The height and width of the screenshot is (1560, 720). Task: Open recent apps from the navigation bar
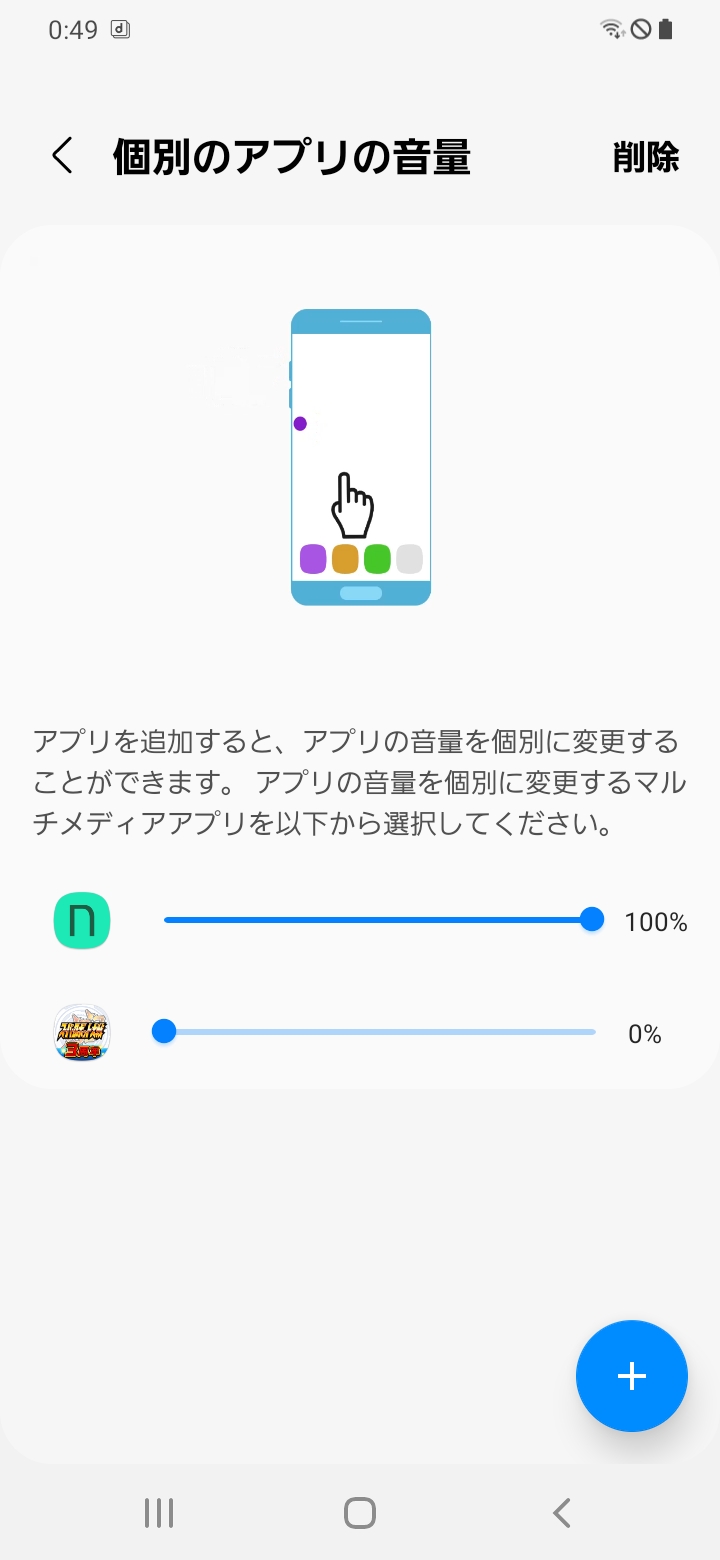159,1513
